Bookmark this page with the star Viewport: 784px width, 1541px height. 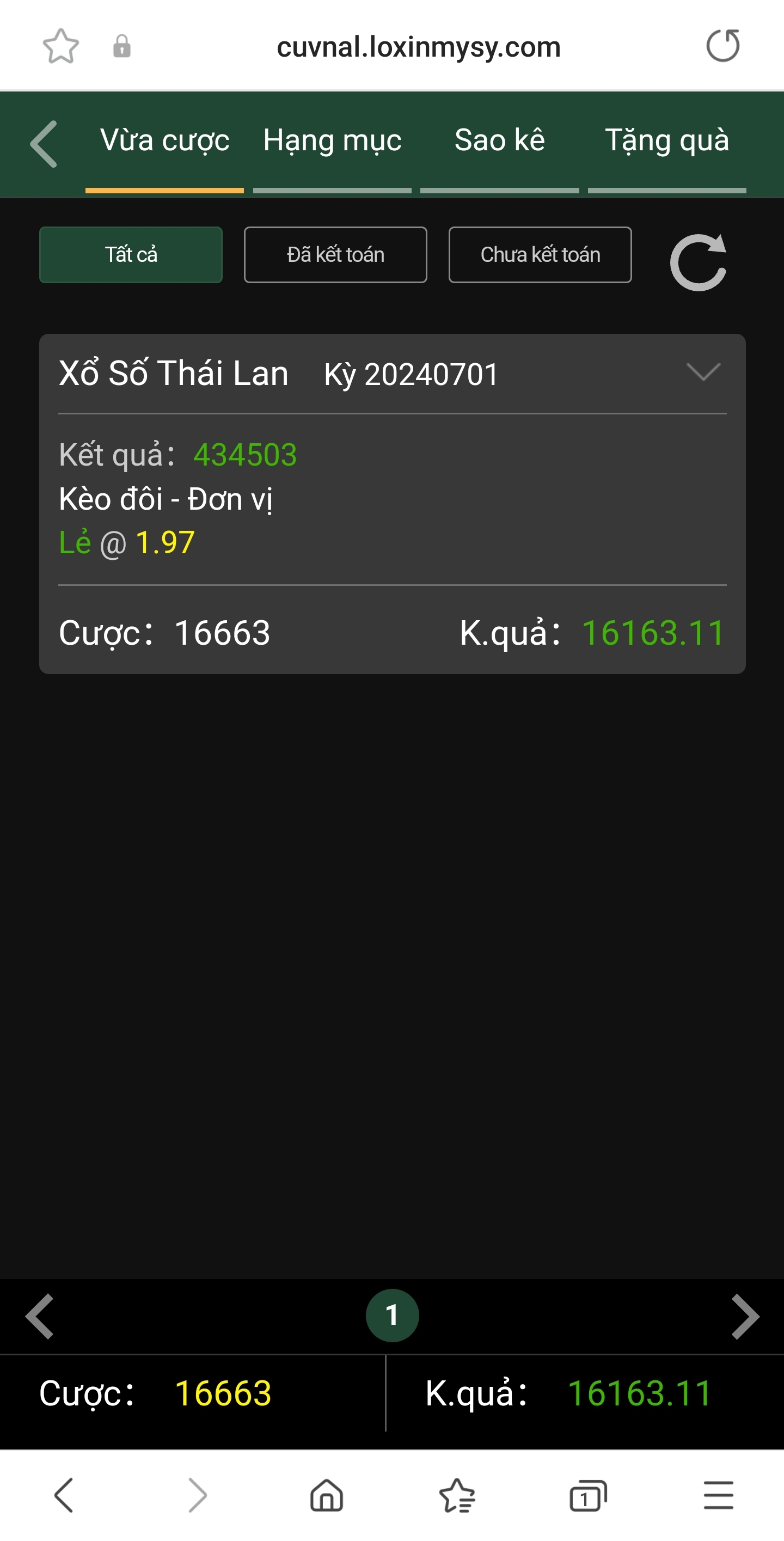click(61, 46)
